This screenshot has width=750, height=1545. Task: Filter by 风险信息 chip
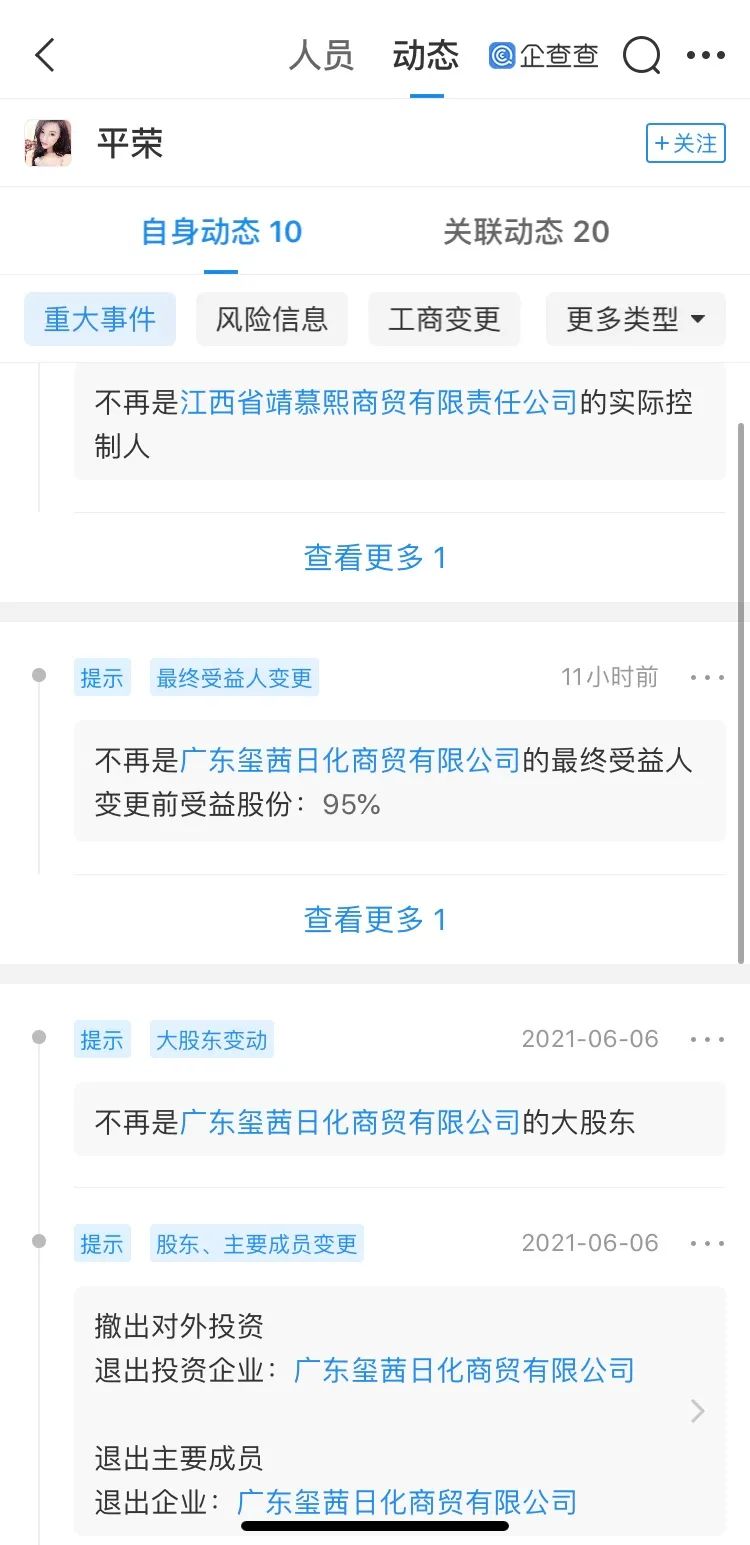[272, 319]
